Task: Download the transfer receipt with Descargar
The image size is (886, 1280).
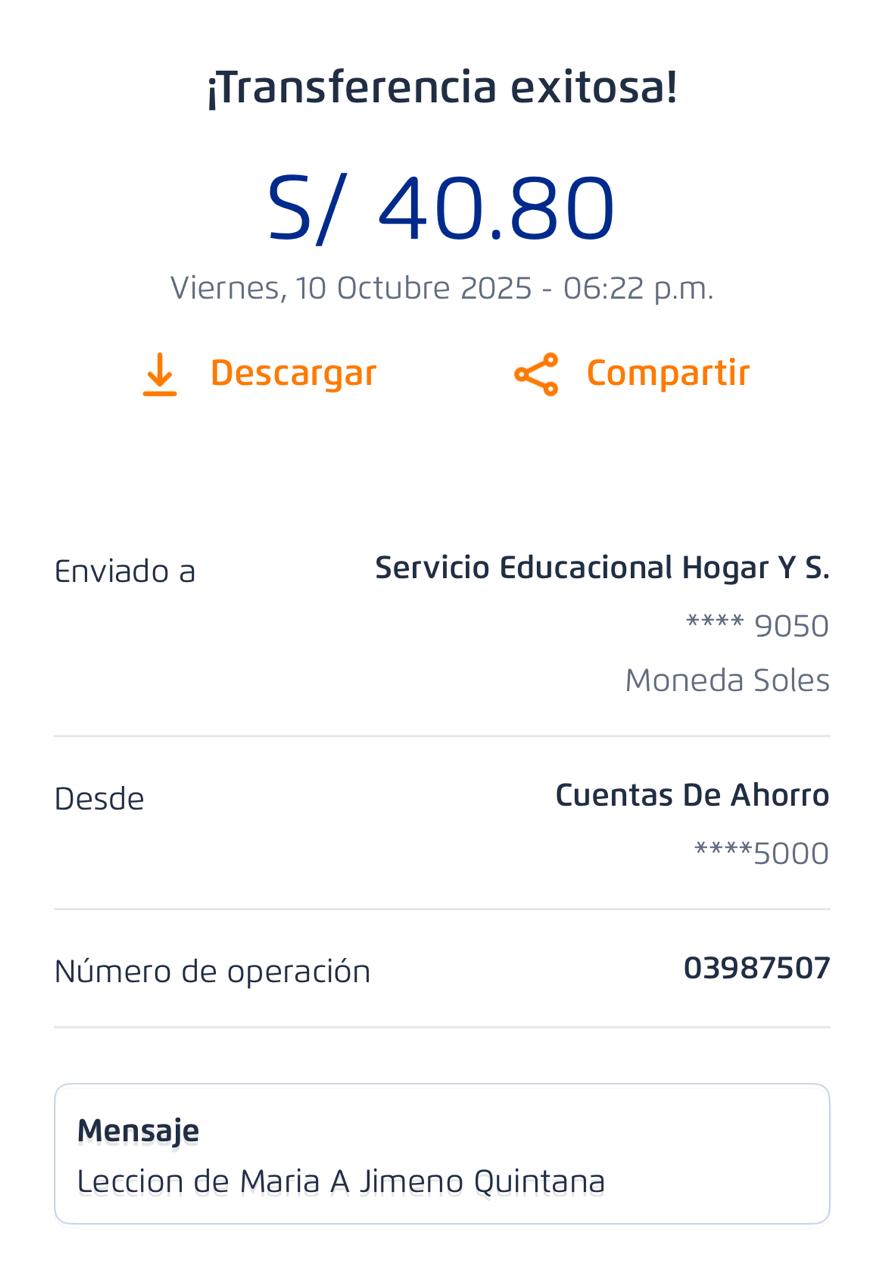Action: tap(259, 374)
